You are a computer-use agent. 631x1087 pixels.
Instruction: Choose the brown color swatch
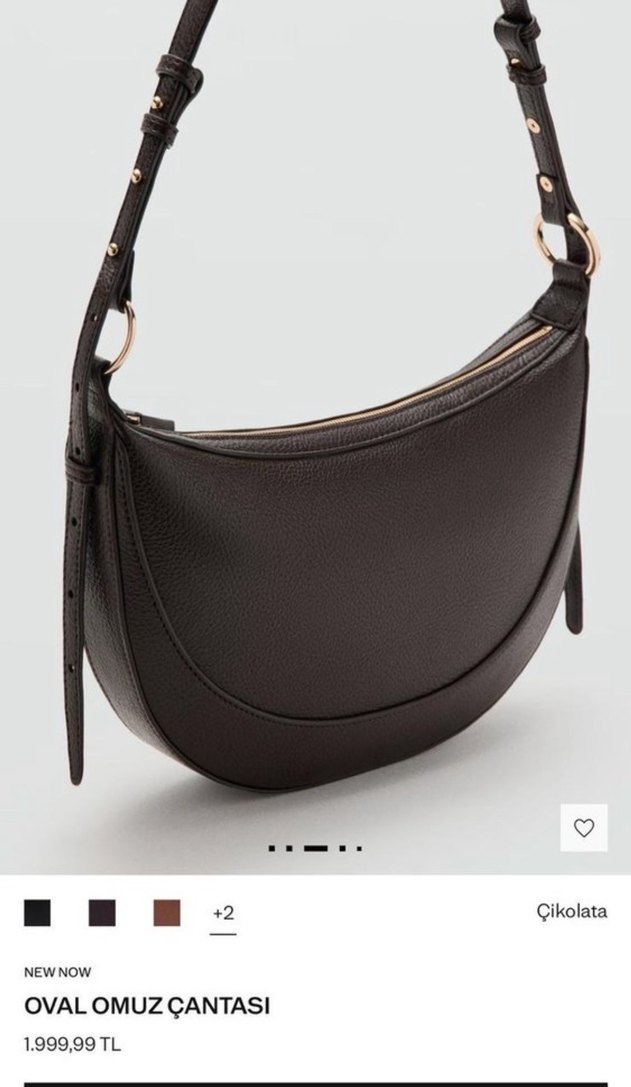point(167,912)
